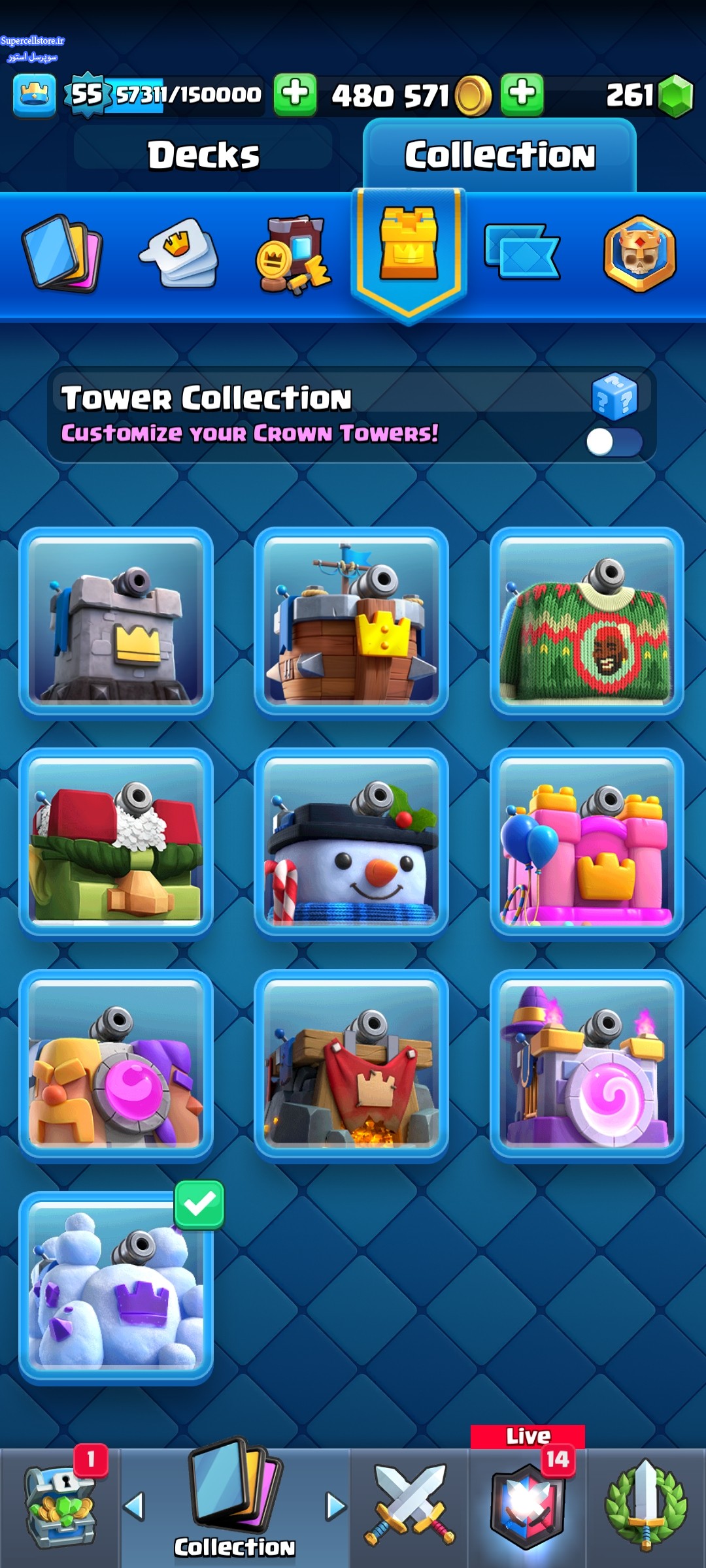This screenshot has height=1568, width=706.
Task: Select the pirate ship tower skin
Action: 351,621
